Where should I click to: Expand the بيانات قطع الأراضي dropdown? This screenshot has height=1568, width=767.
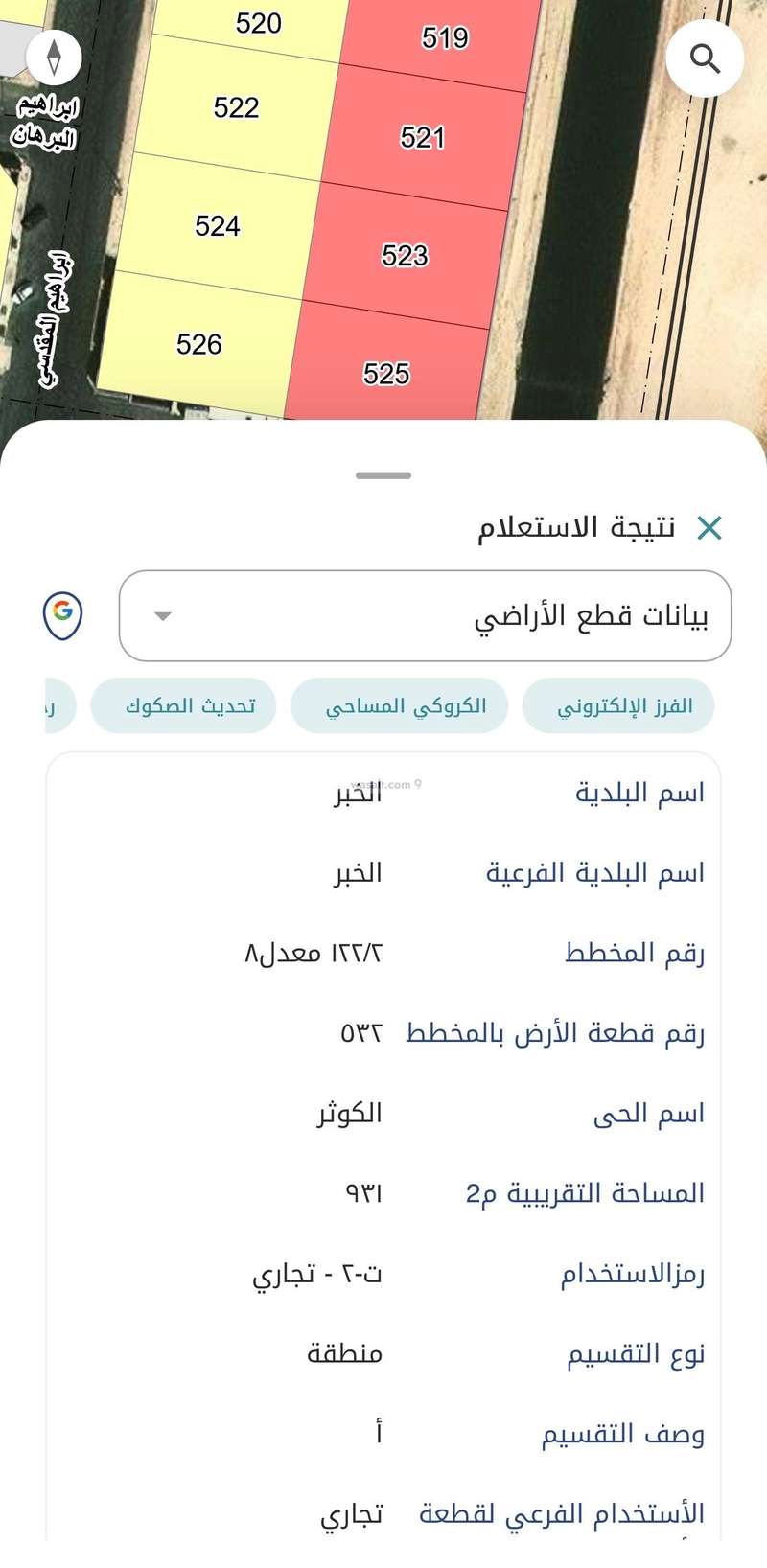[425, 615]
